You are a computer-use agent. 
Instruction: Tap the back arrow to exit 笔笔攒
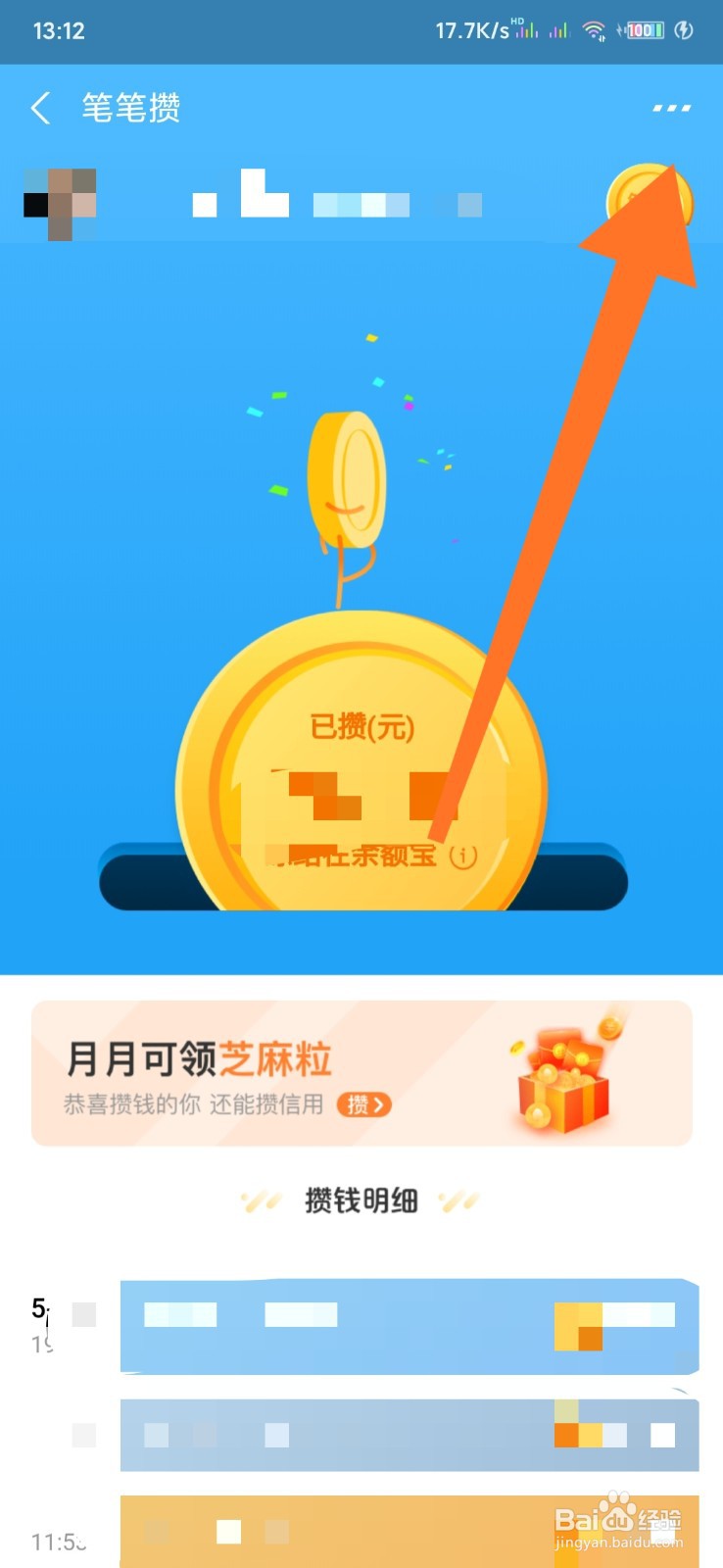point(39,109)
